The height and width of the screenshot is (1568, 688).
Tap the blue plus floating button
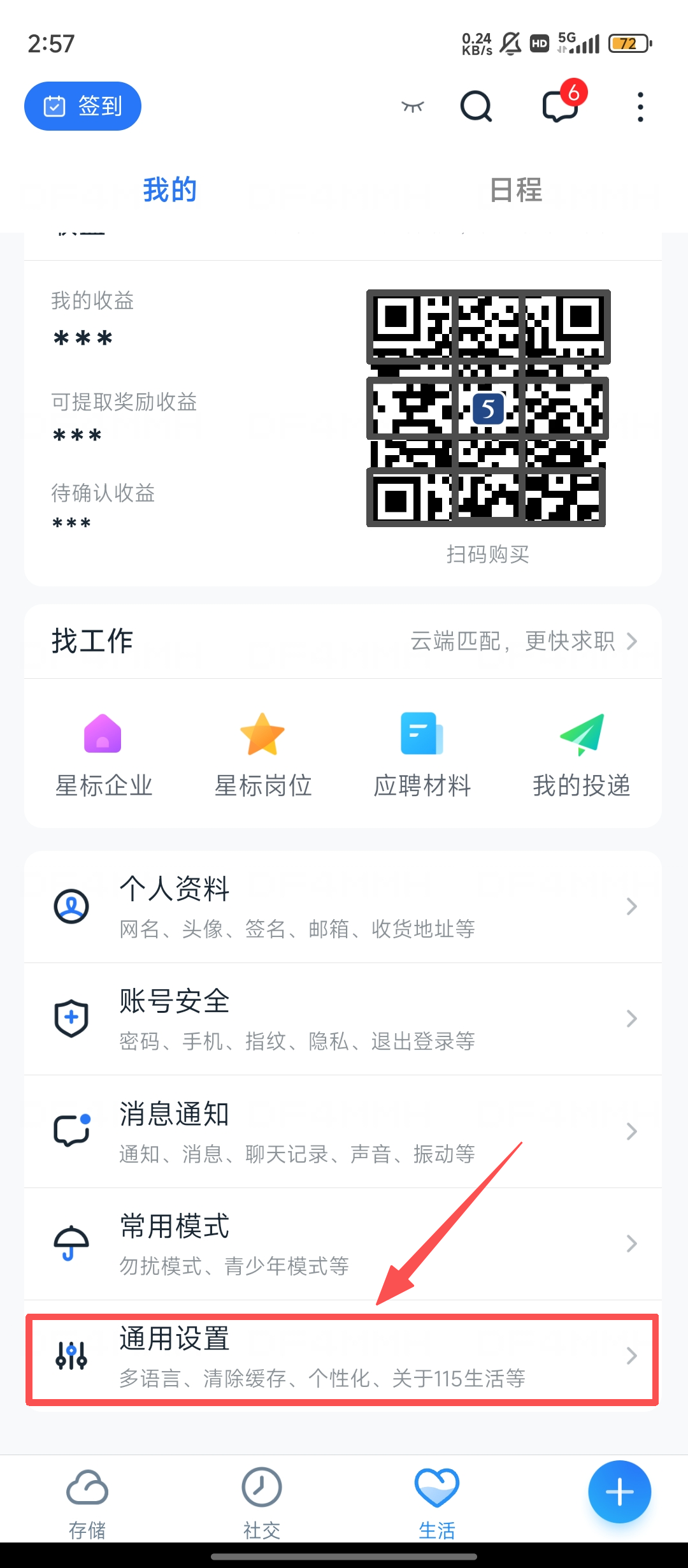click(x=619, y=1492)
